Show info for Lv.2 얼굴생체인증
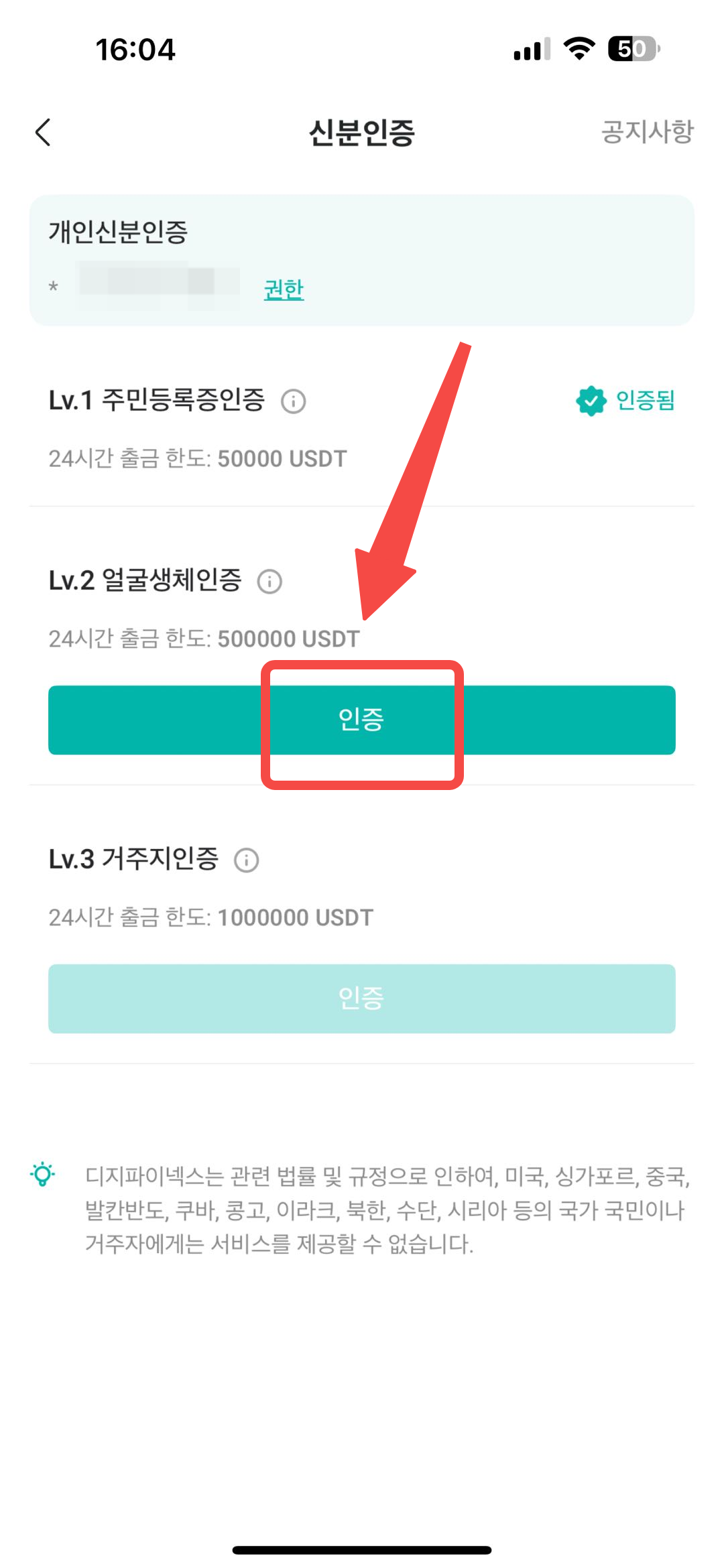Viewport: 724px width, 1568px height. 269,581
